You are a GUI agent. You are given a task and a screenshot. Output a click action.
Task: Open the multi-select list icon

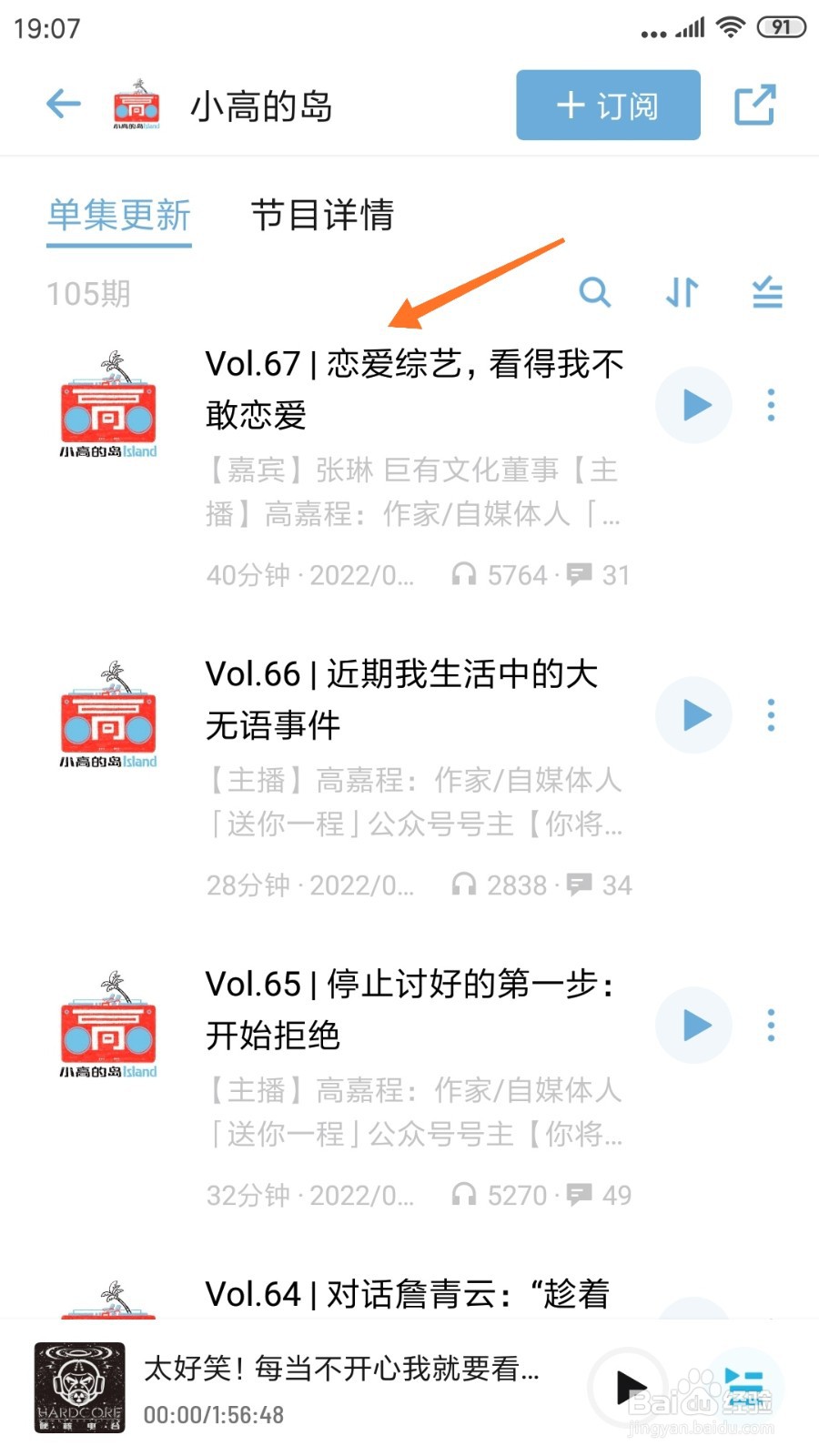click(767, 293)
